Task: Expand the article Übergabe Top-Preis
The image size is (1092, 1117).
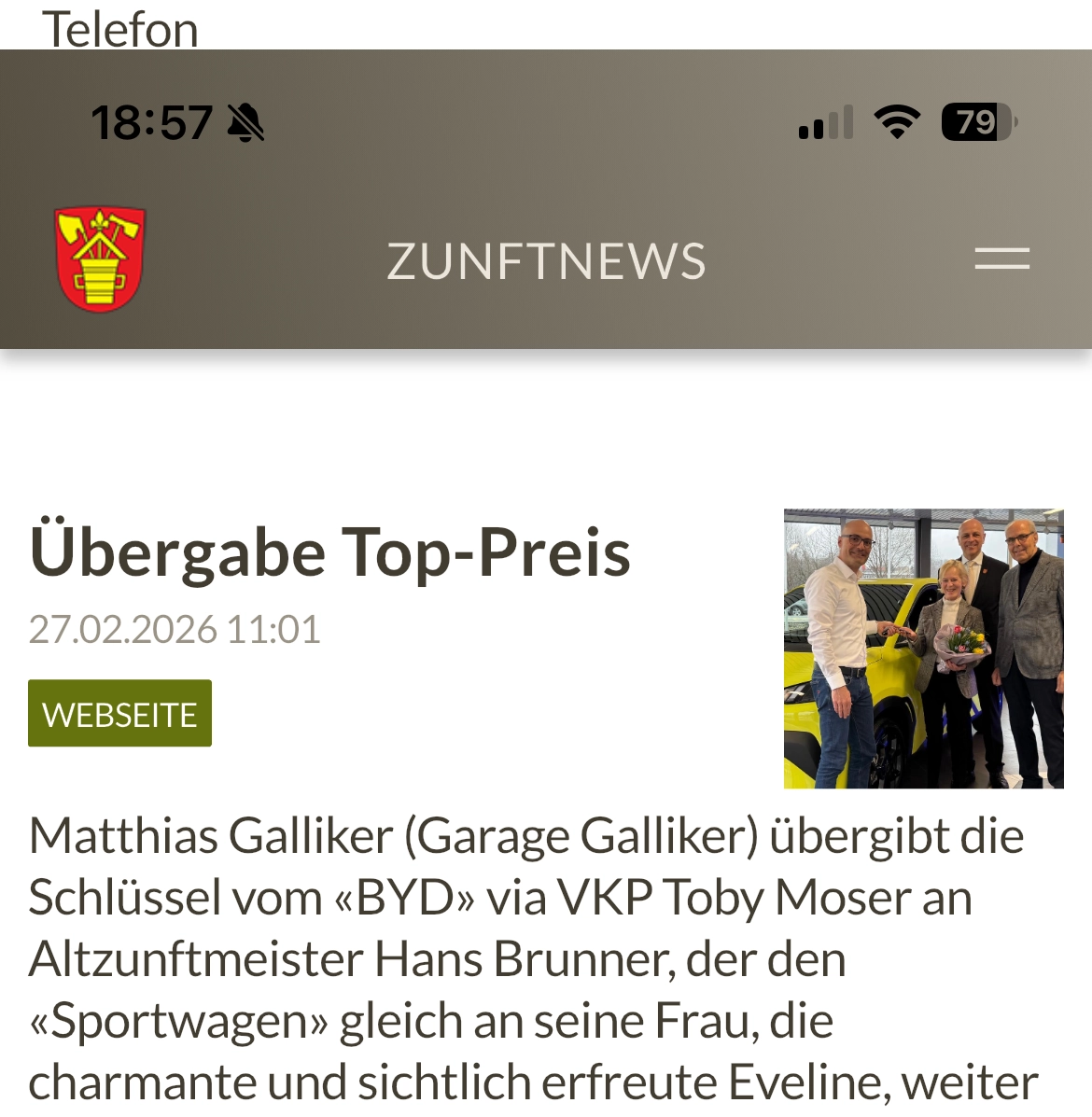Action: 332,552
